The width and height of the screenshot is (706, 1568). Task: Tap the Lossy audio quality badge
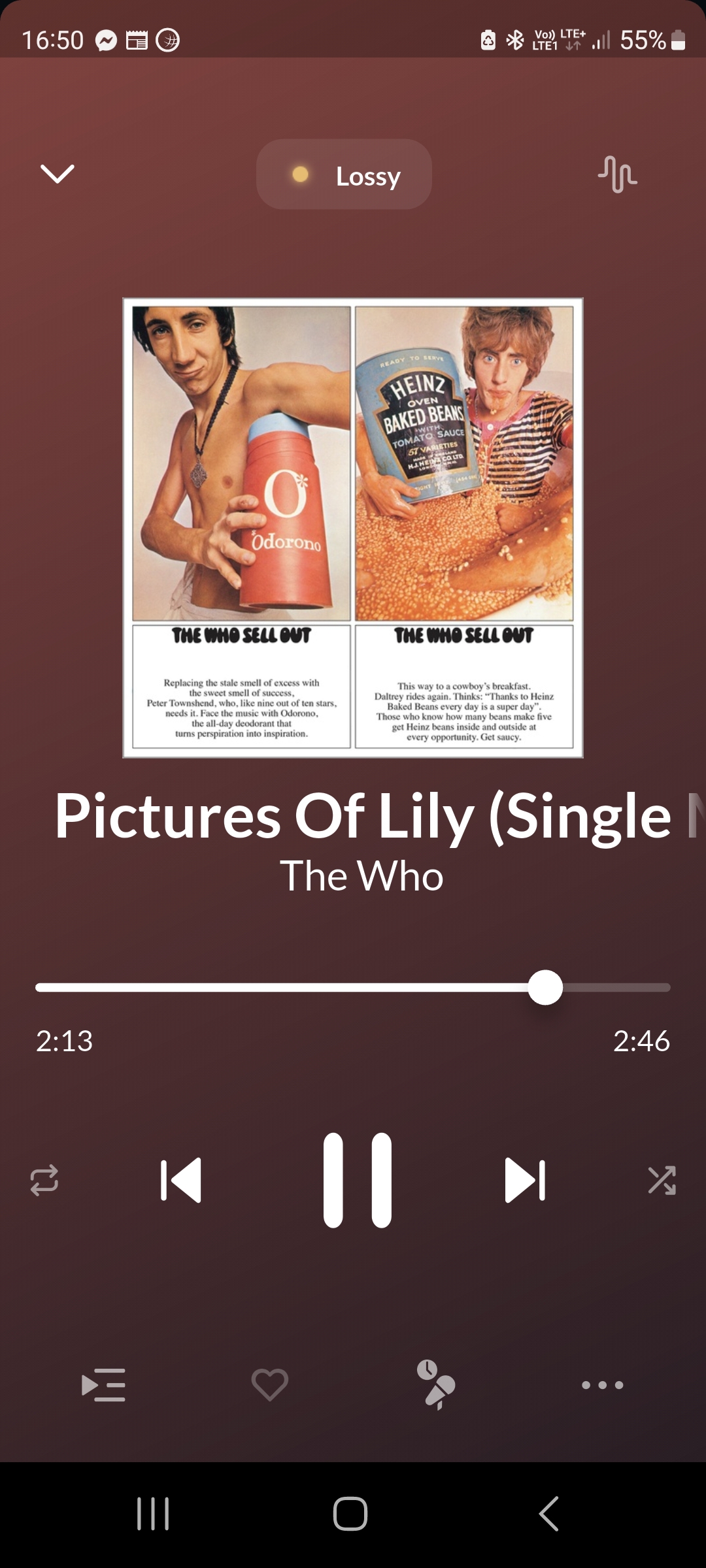click(x=344, y=174)
